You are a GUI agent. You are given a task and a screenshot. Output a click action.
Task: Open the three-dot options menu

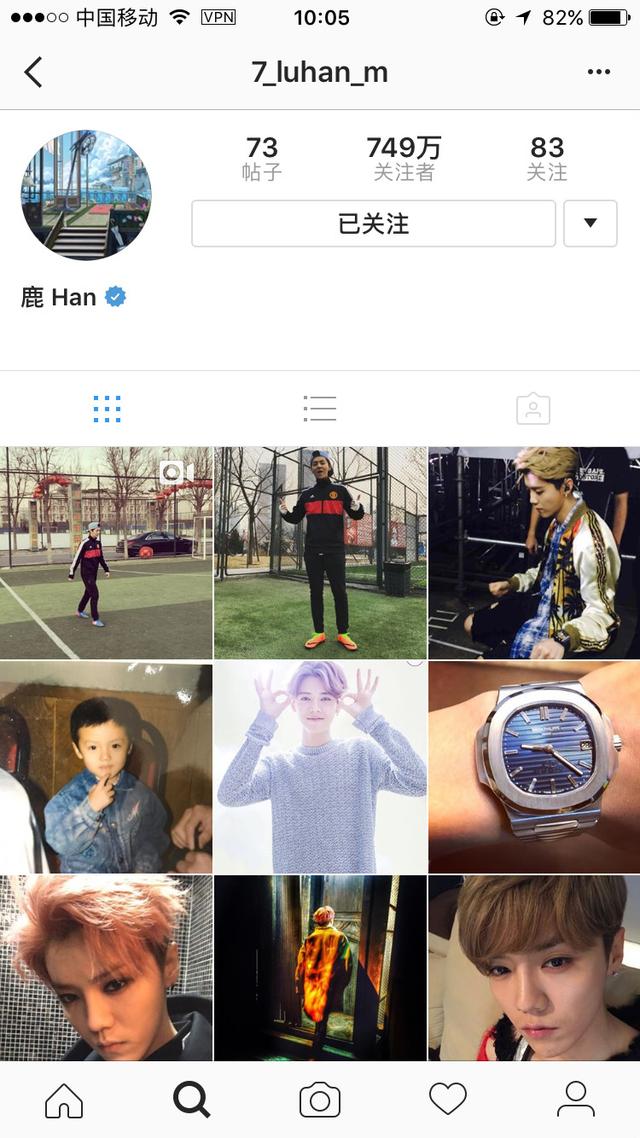pyautogui.click(x=598, y=72)
